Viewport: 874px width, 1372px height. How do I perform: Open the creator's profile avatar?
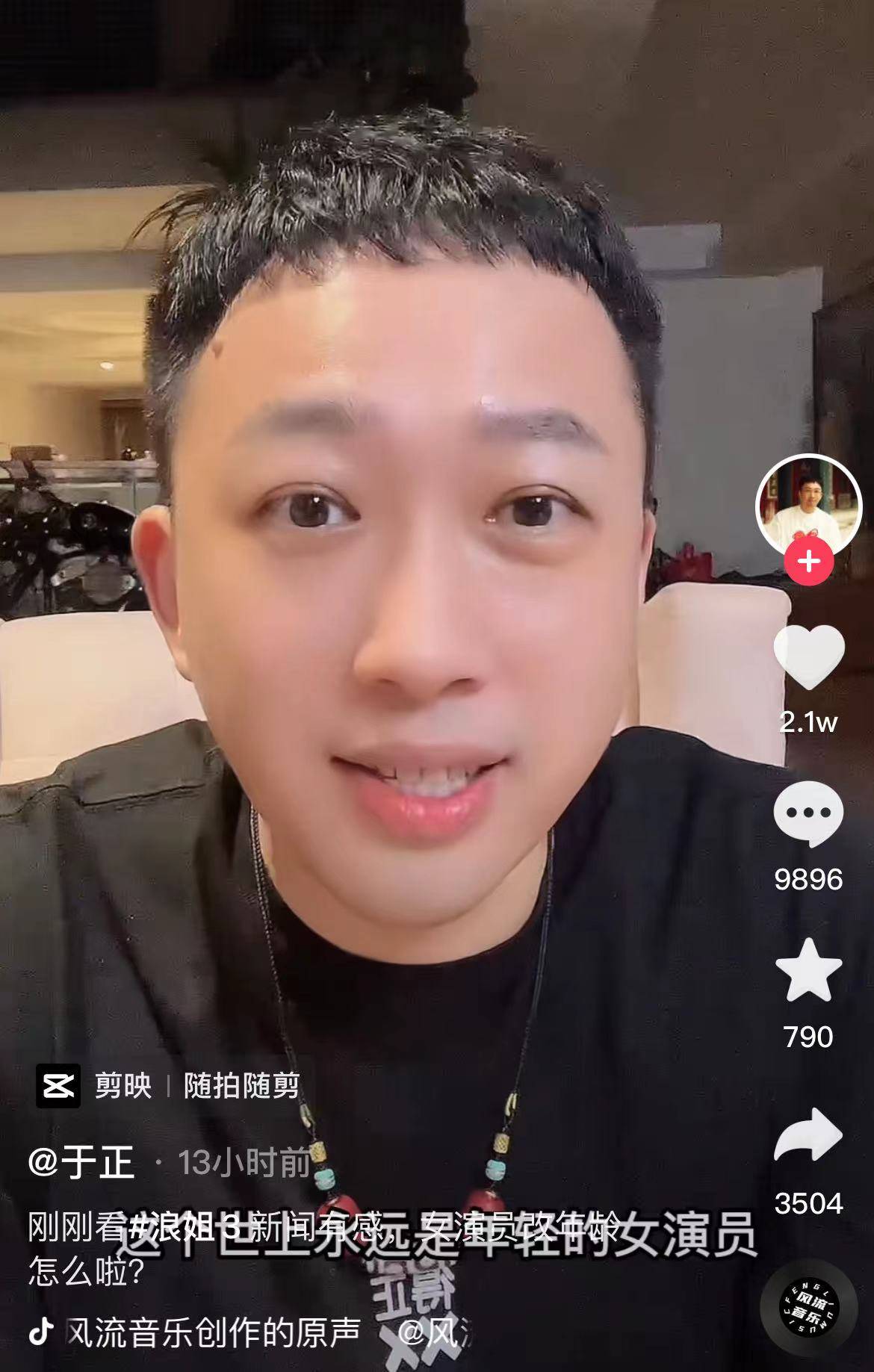click(x=809, y=506)
